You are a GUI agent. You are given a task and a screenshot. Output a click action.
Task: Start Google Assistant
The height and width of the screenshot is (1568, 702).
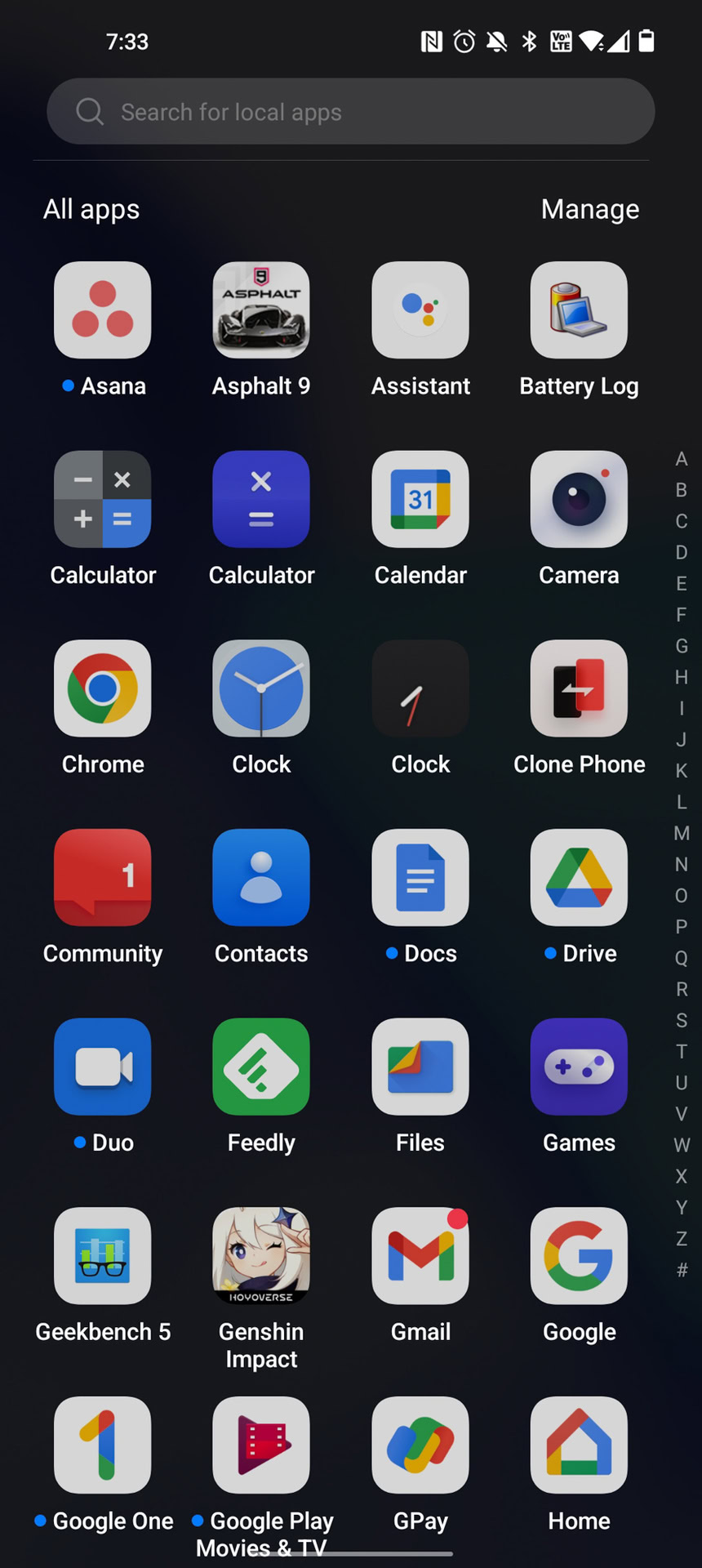tap(420, 310)
